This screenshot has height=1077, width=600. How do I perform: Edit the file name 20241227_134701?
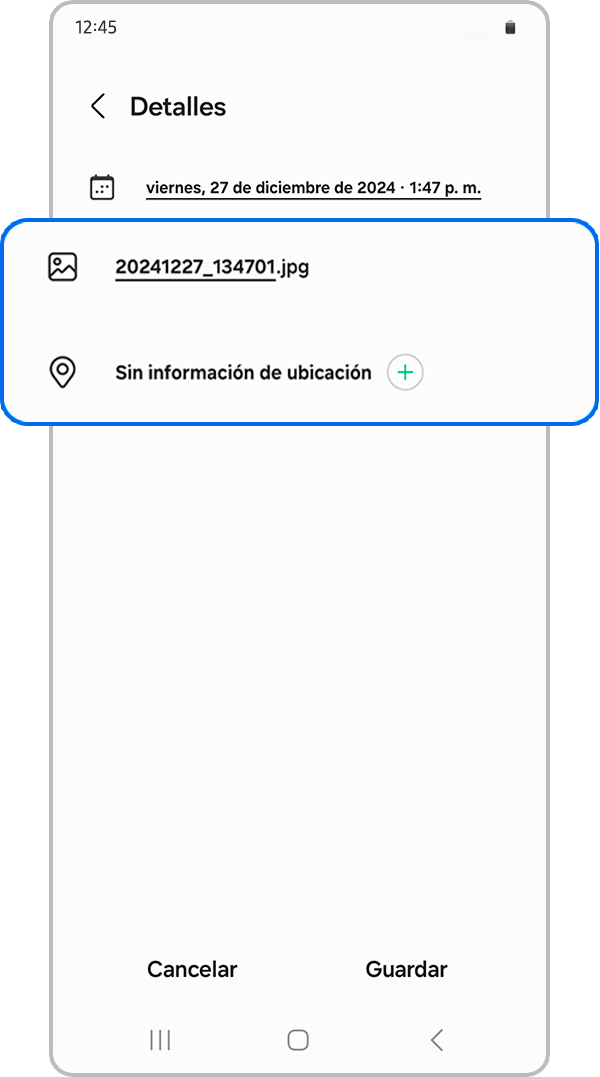click(195, 267)
